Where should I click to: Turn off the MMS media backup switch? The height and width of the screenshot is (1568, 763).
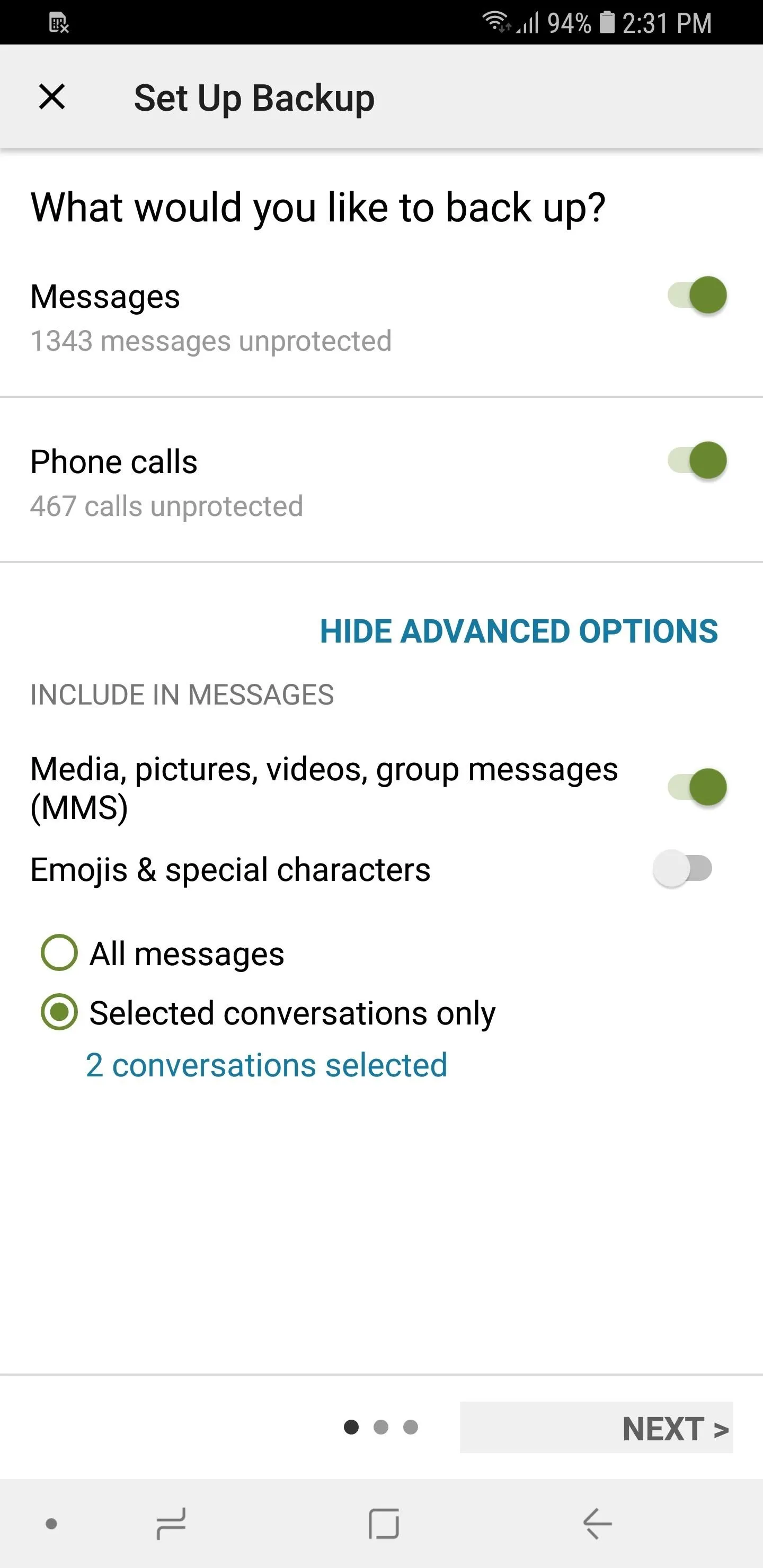pos(697,787)
